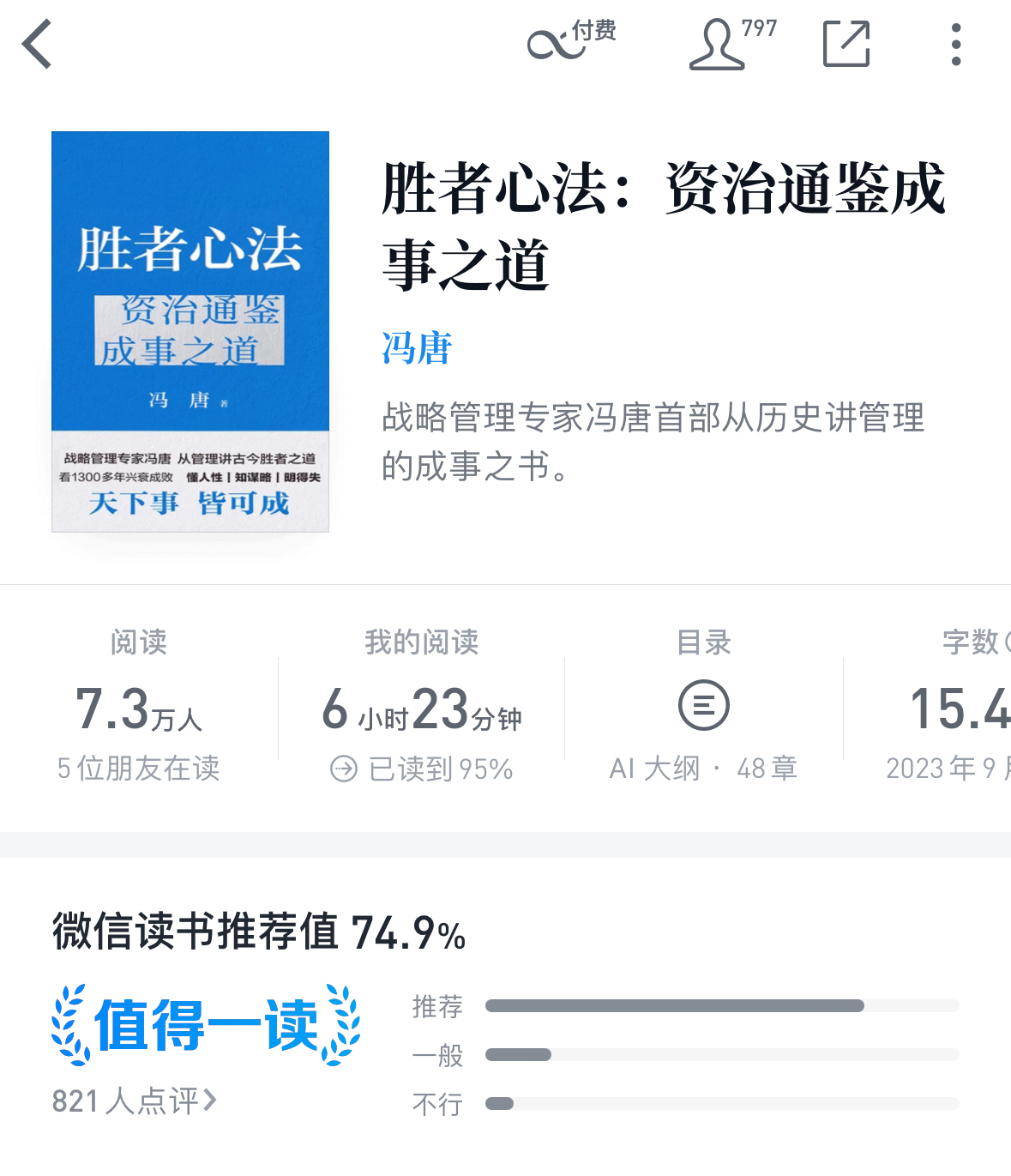
Task: Open the 目录 table of contents
Action: pyautogui.click(x=703, y=705)
